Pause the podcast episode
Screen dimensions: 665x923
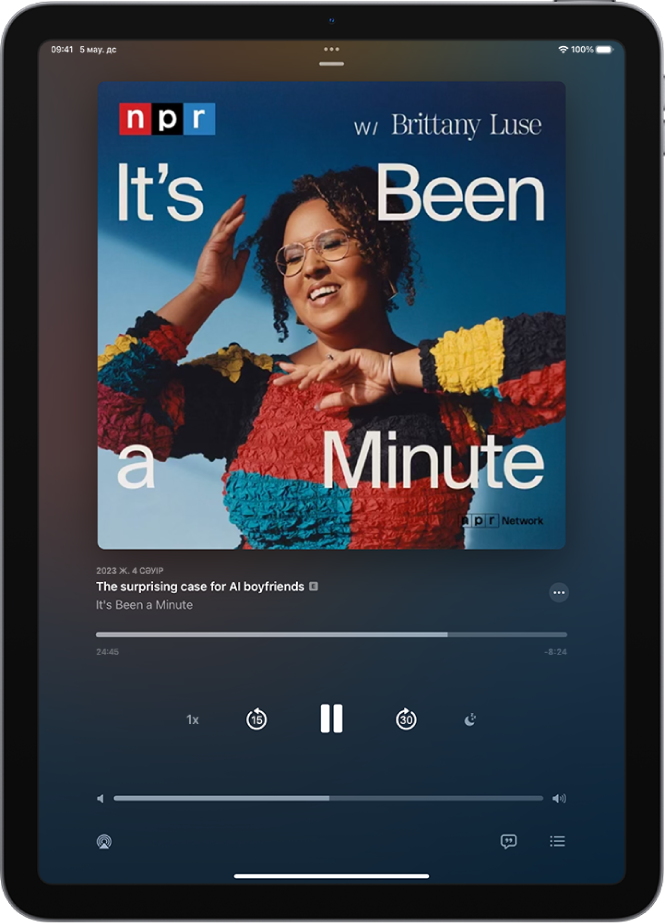pos(332,718)
